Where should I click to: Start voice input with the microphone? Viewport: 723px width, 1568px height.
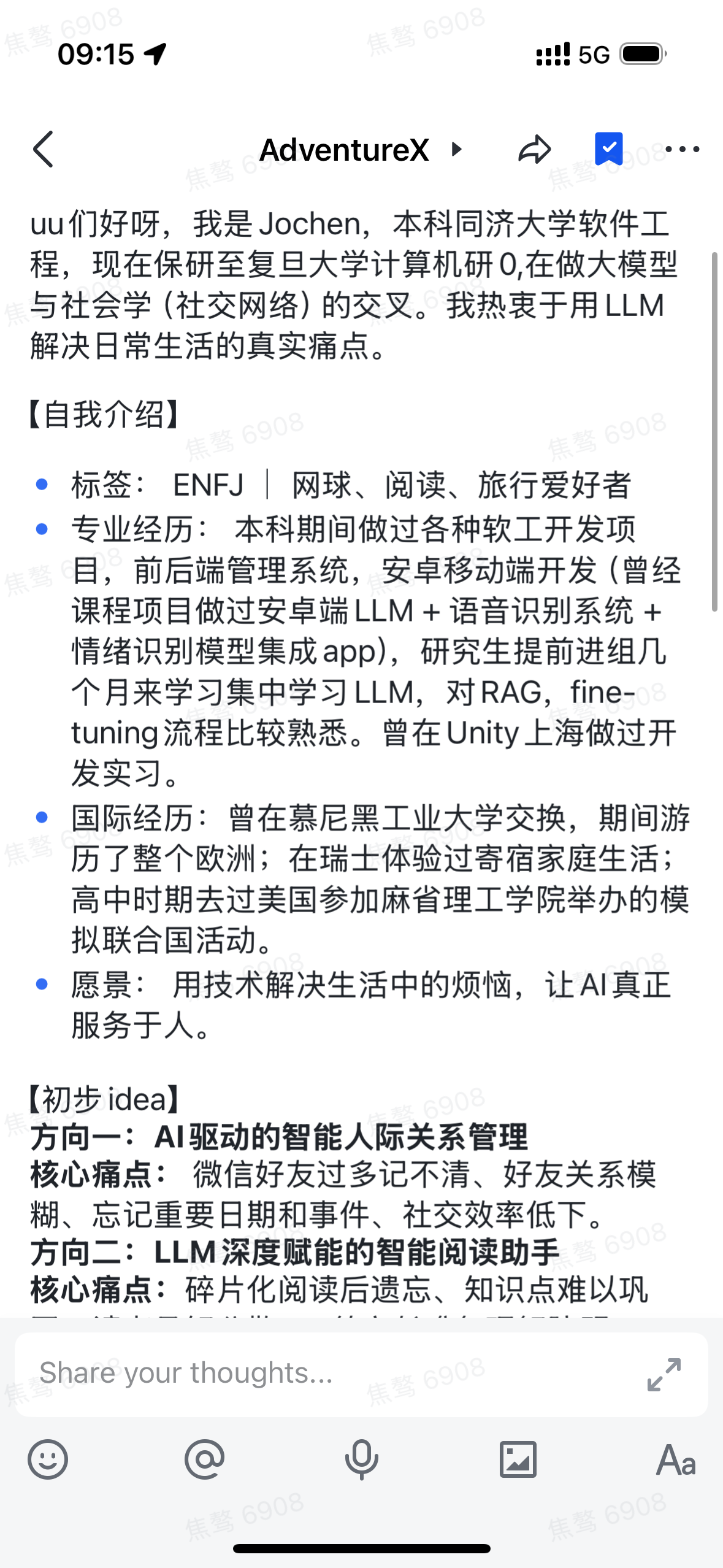[361, 1459]
